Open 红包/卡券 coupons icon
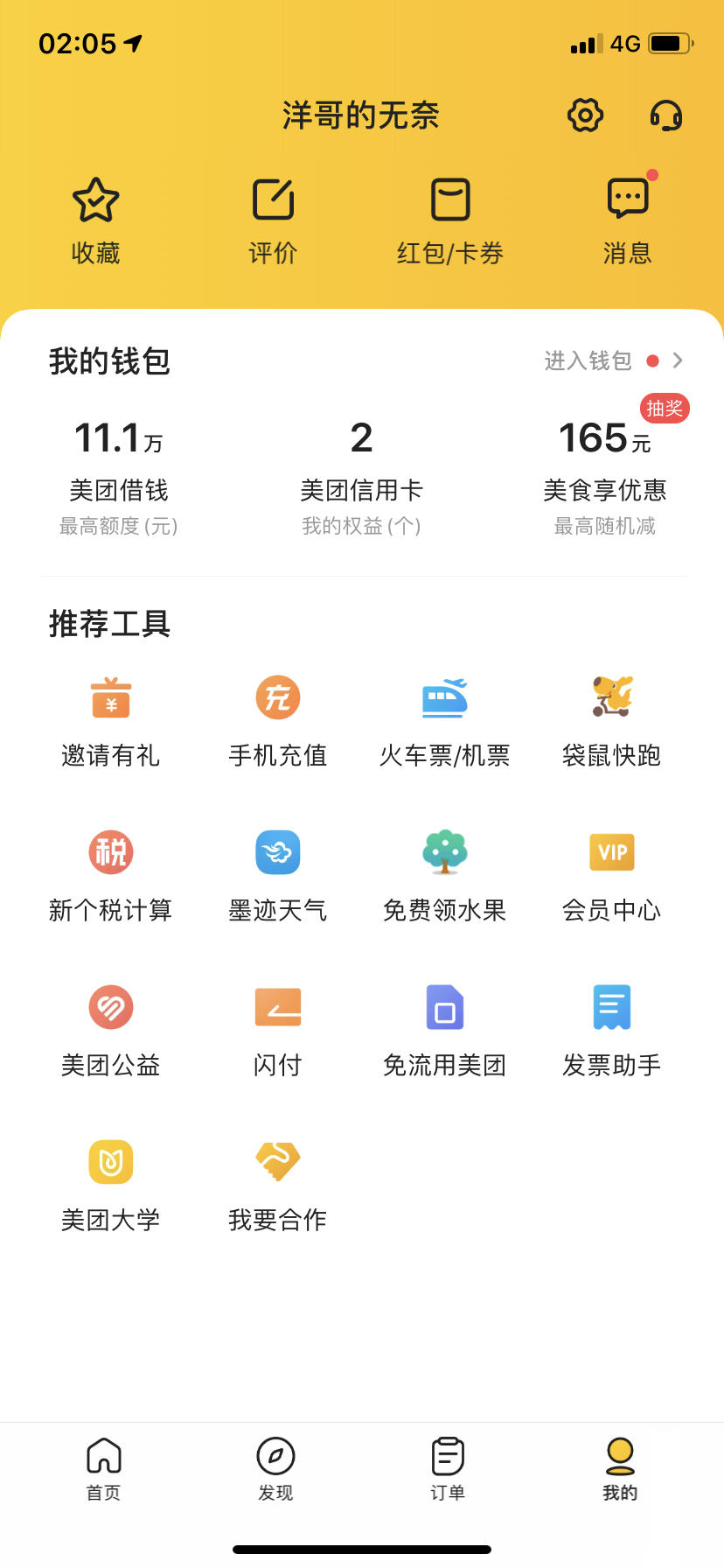This screenshot has height=1568, width=724. [x=451, y=217]
